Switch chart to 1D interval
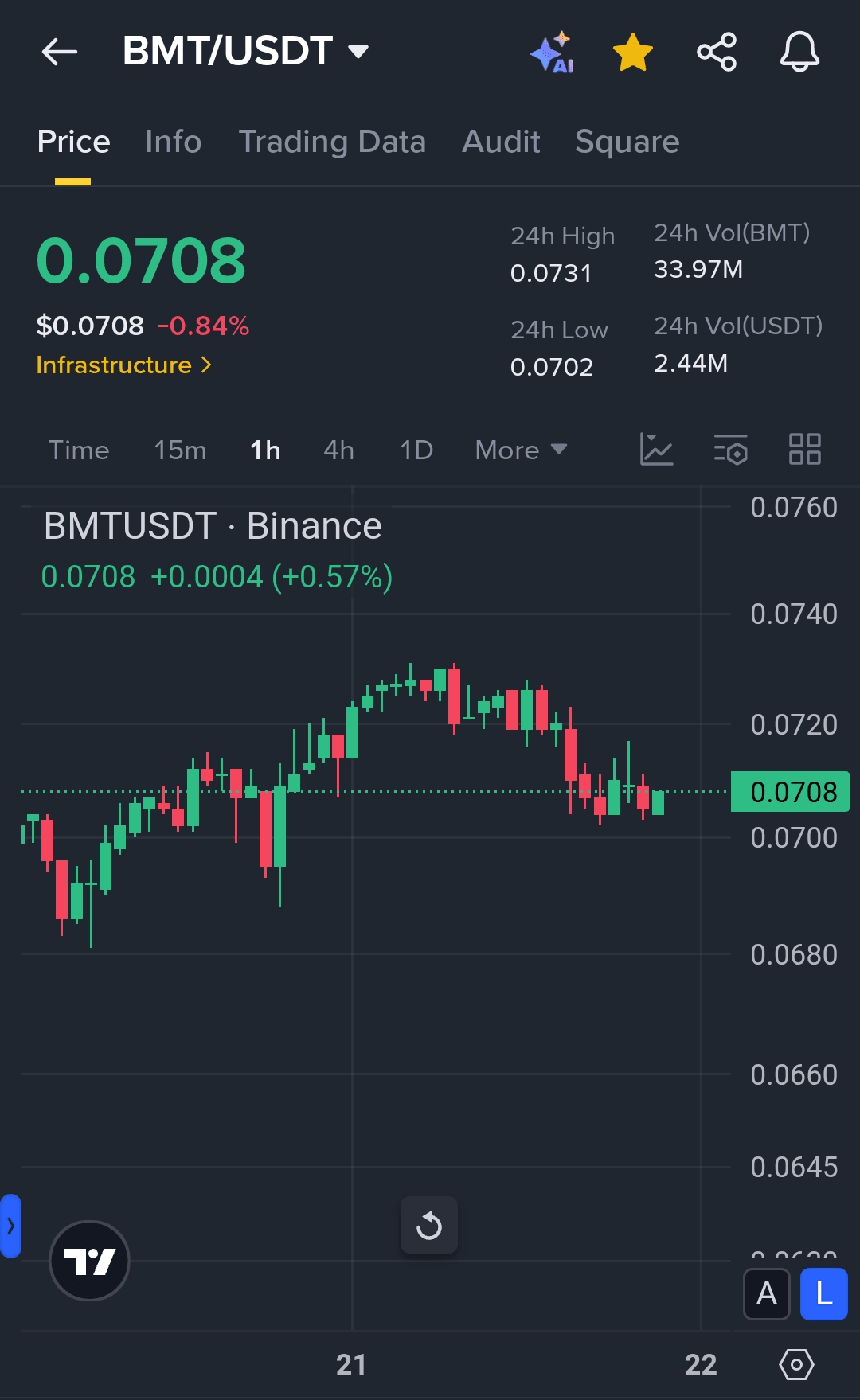The width and height of the screenshot is (860, 1400). coord(416,450)
